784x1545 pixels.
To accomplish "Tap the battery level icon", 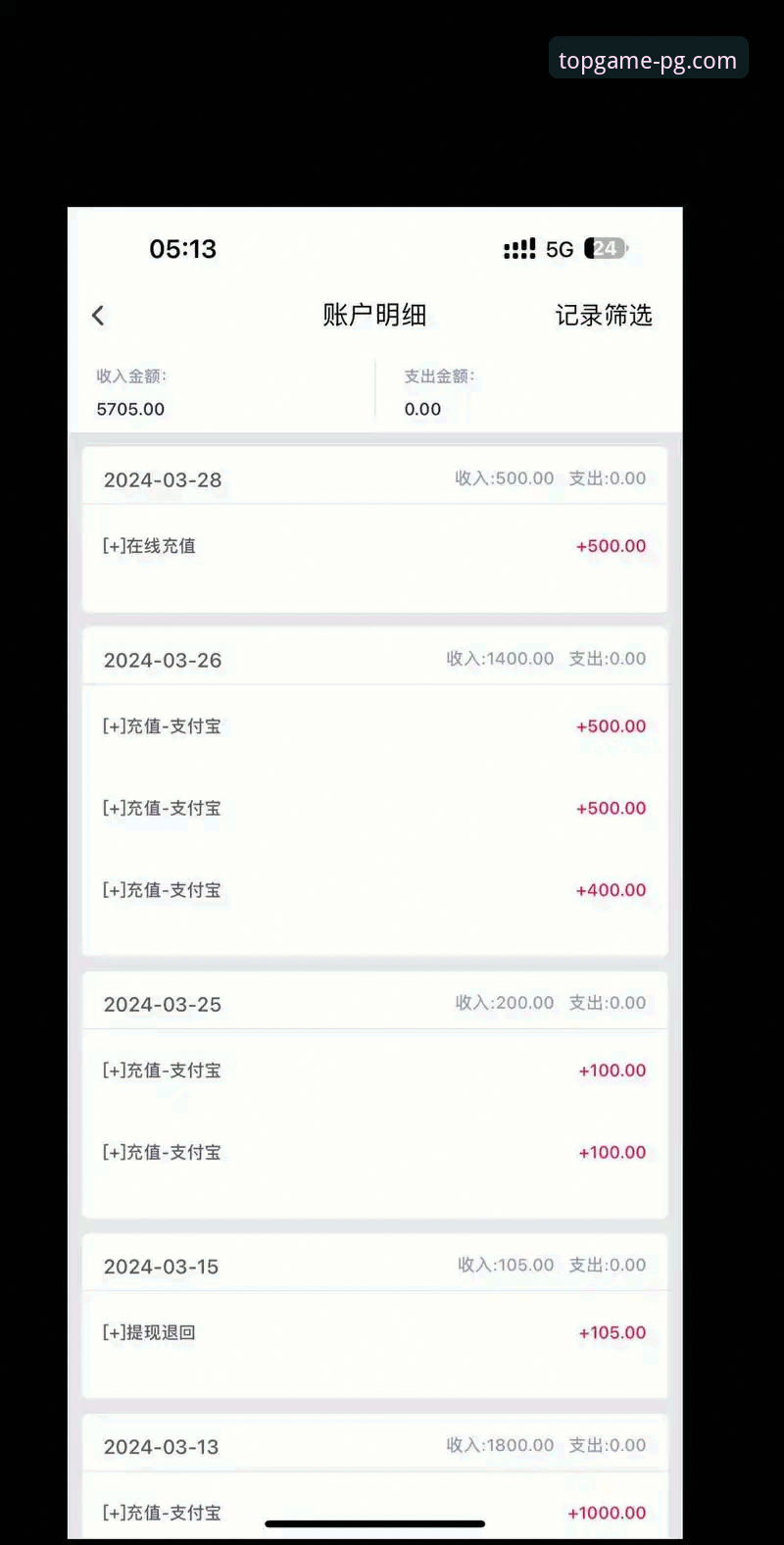I will tap(605, 248).
